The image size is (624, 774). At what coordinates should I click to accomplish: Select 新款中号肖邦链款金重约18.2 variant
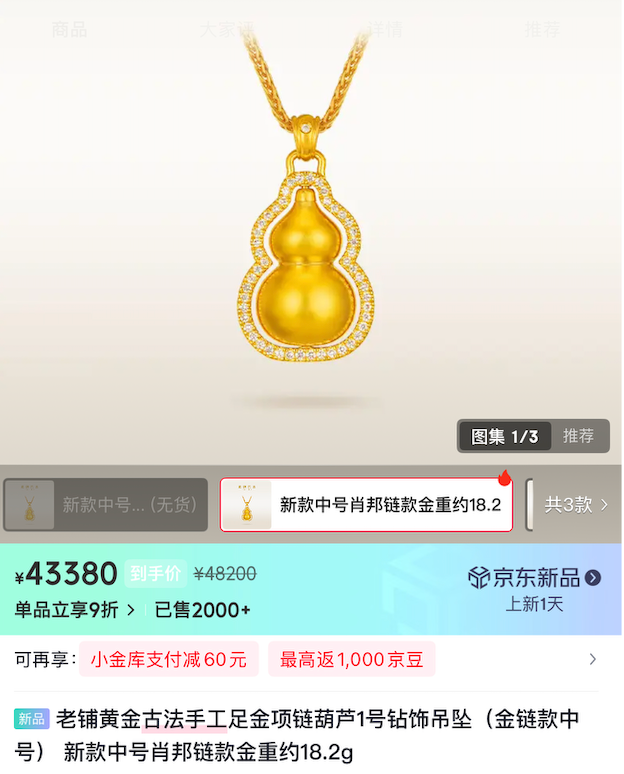click(366, 505)
